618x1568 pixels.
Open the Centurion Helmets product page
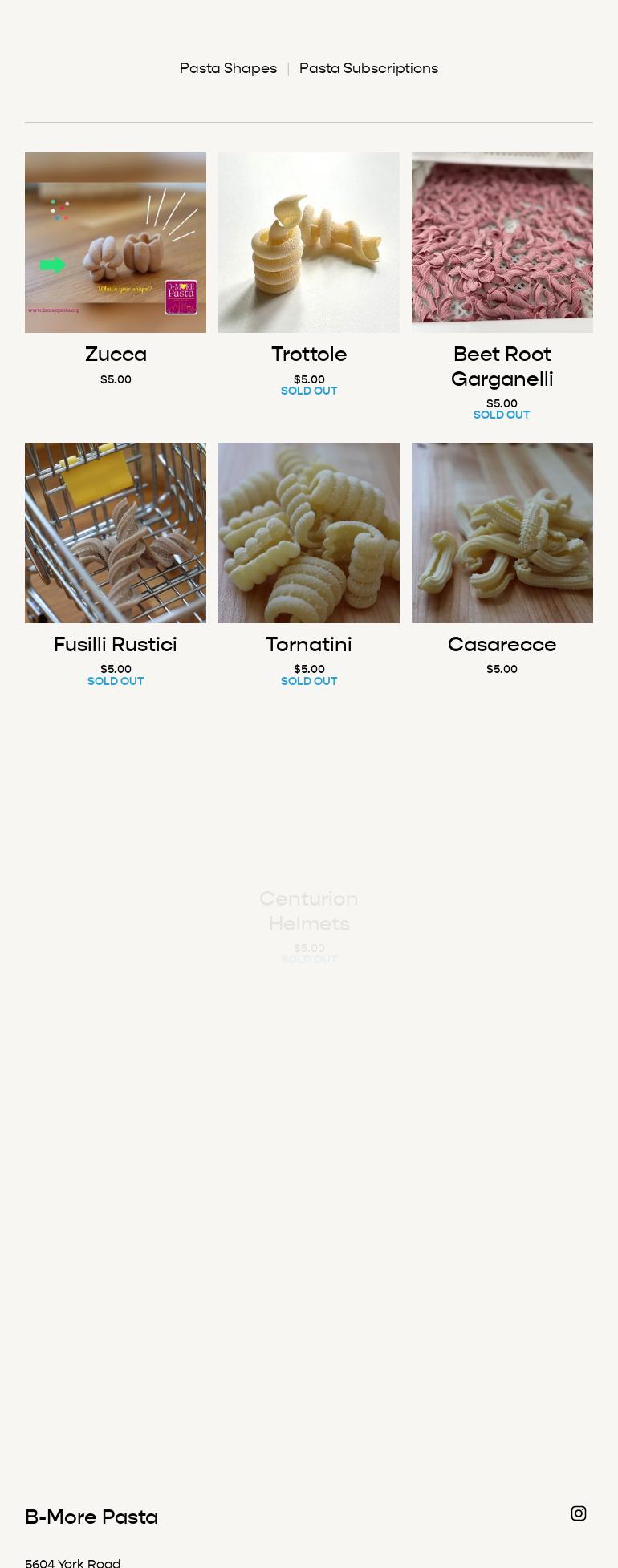(x=309, y=911)
